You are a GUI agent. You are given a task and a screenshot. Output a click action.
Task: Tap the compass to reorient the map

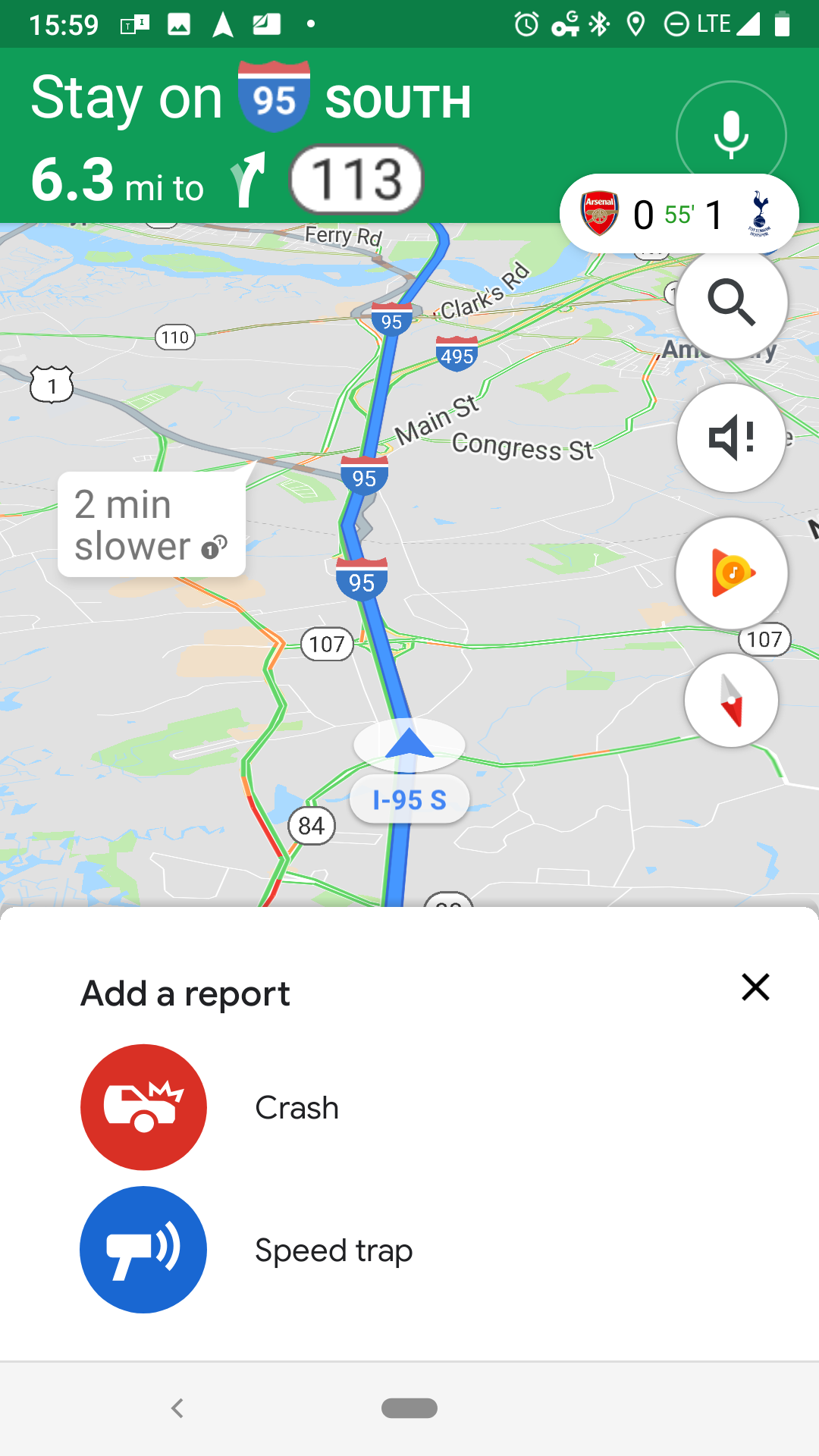pos(730,700)
